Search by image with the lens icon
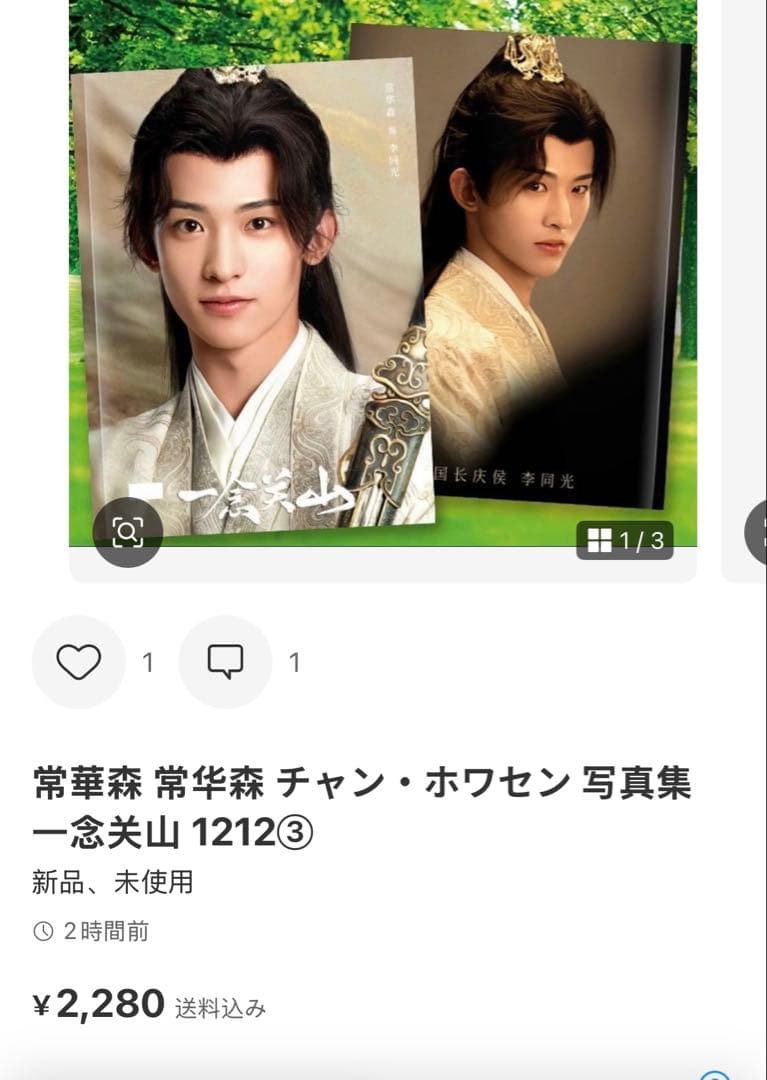The image size is (767, 1080). (127, 532)
